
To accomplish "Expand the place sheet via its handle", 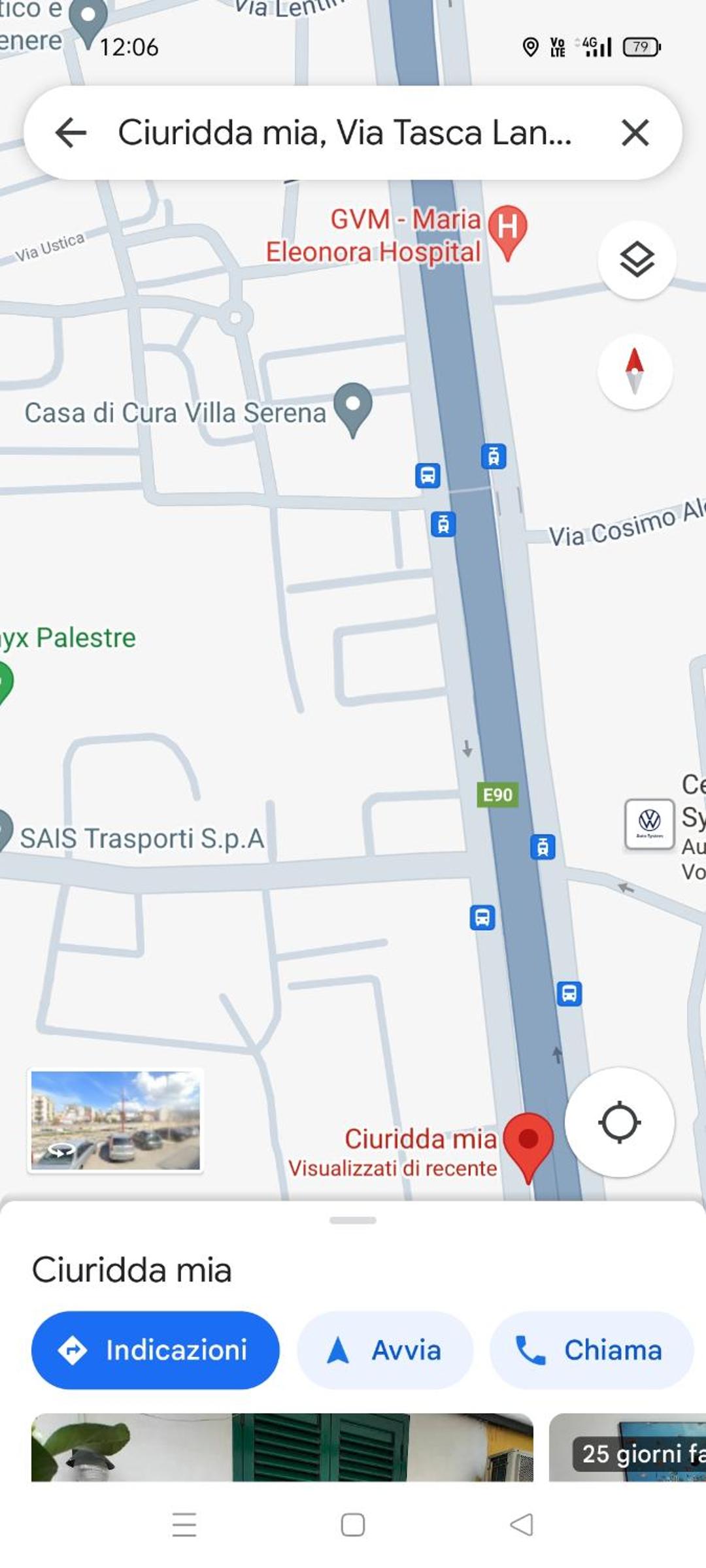I will pyautogui.click(x=353, y=1220).
